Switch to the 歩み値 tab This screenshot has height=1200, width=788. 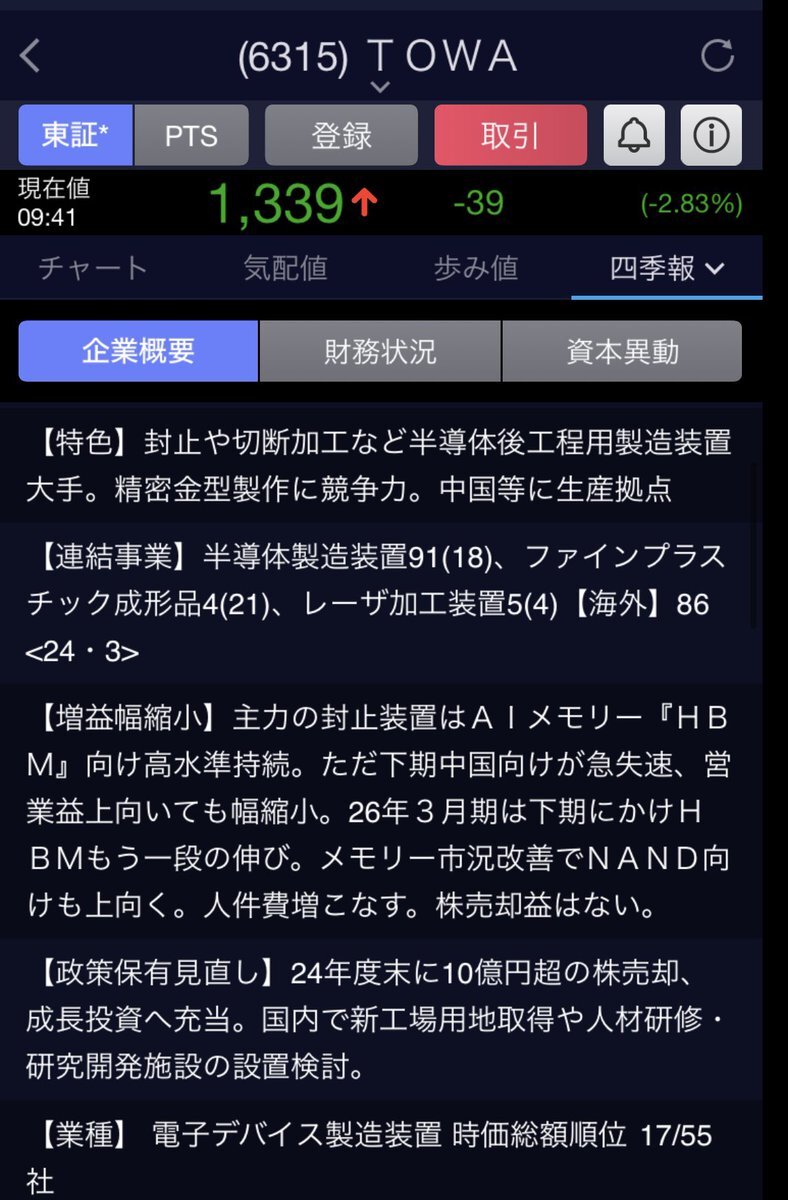(476, 268)
